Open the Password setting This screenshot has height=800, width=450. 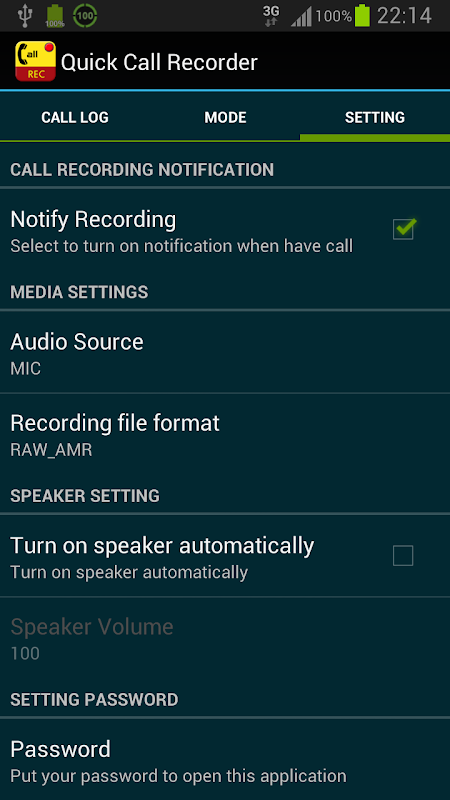[225, 759]
